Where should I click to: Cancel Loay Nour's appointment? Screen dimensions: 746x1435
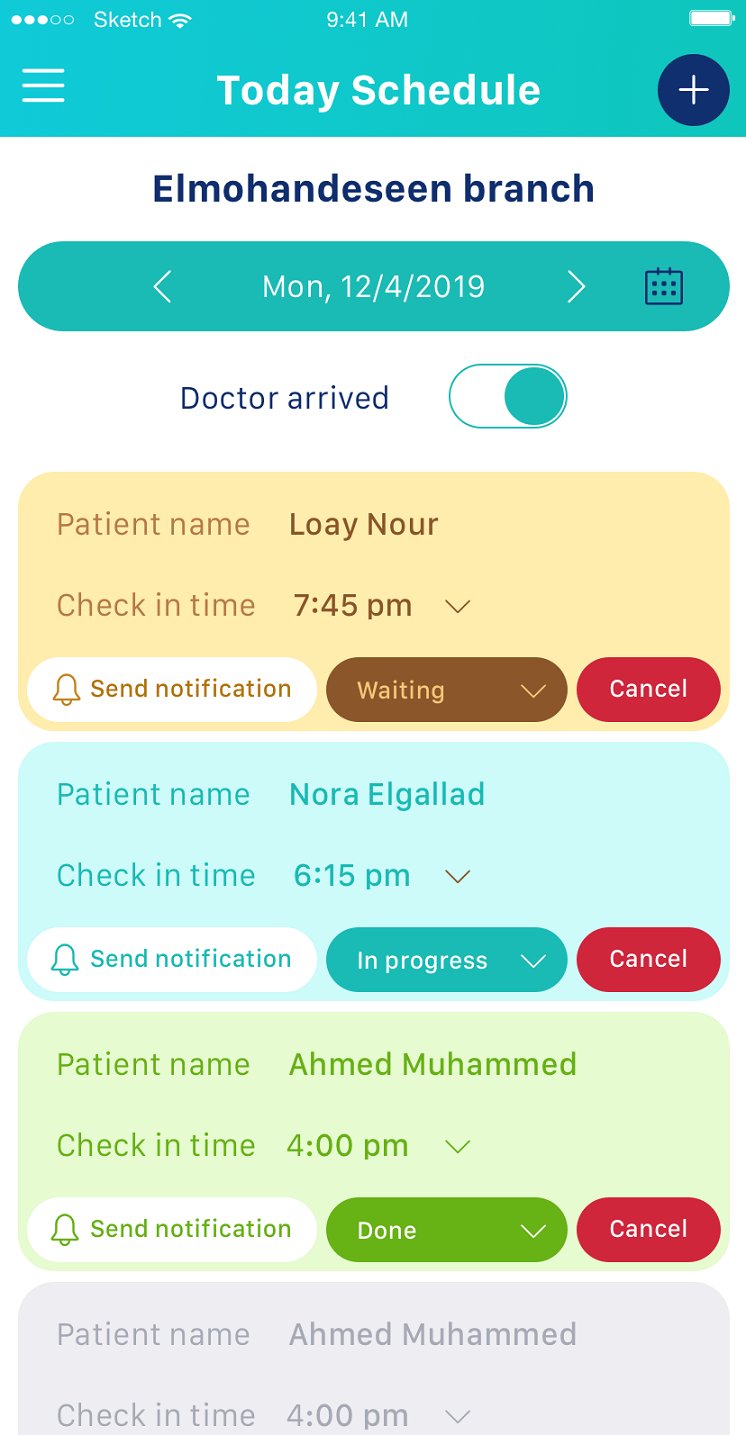(x=648, y=689)
